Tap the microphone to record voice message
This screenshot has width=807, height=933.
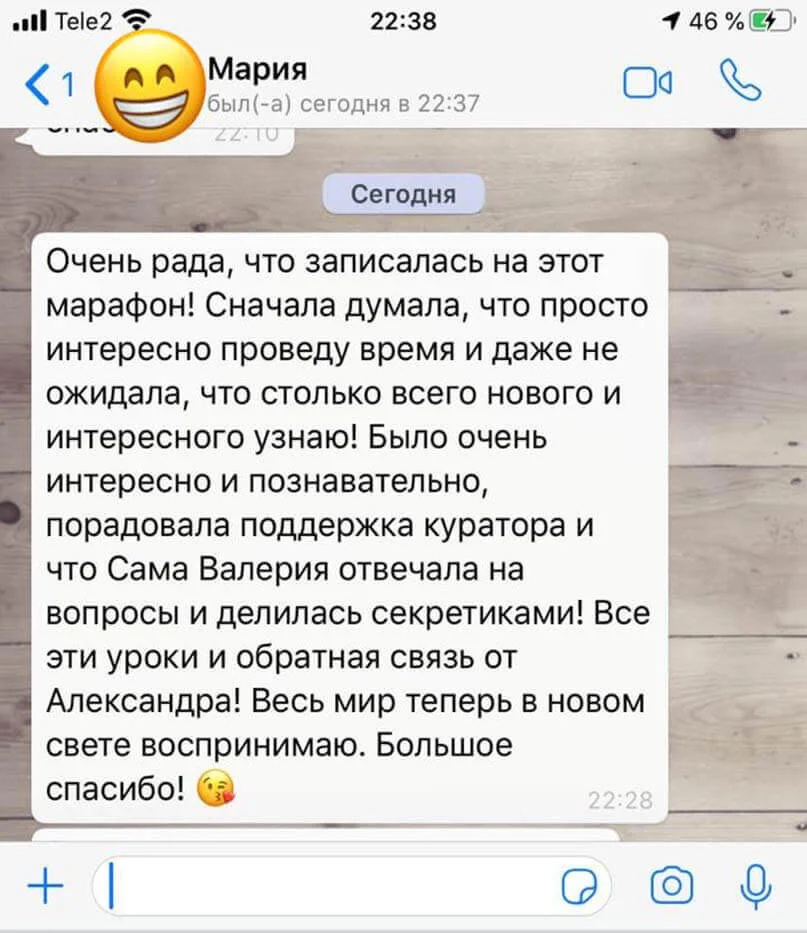(x=755, y=885)
